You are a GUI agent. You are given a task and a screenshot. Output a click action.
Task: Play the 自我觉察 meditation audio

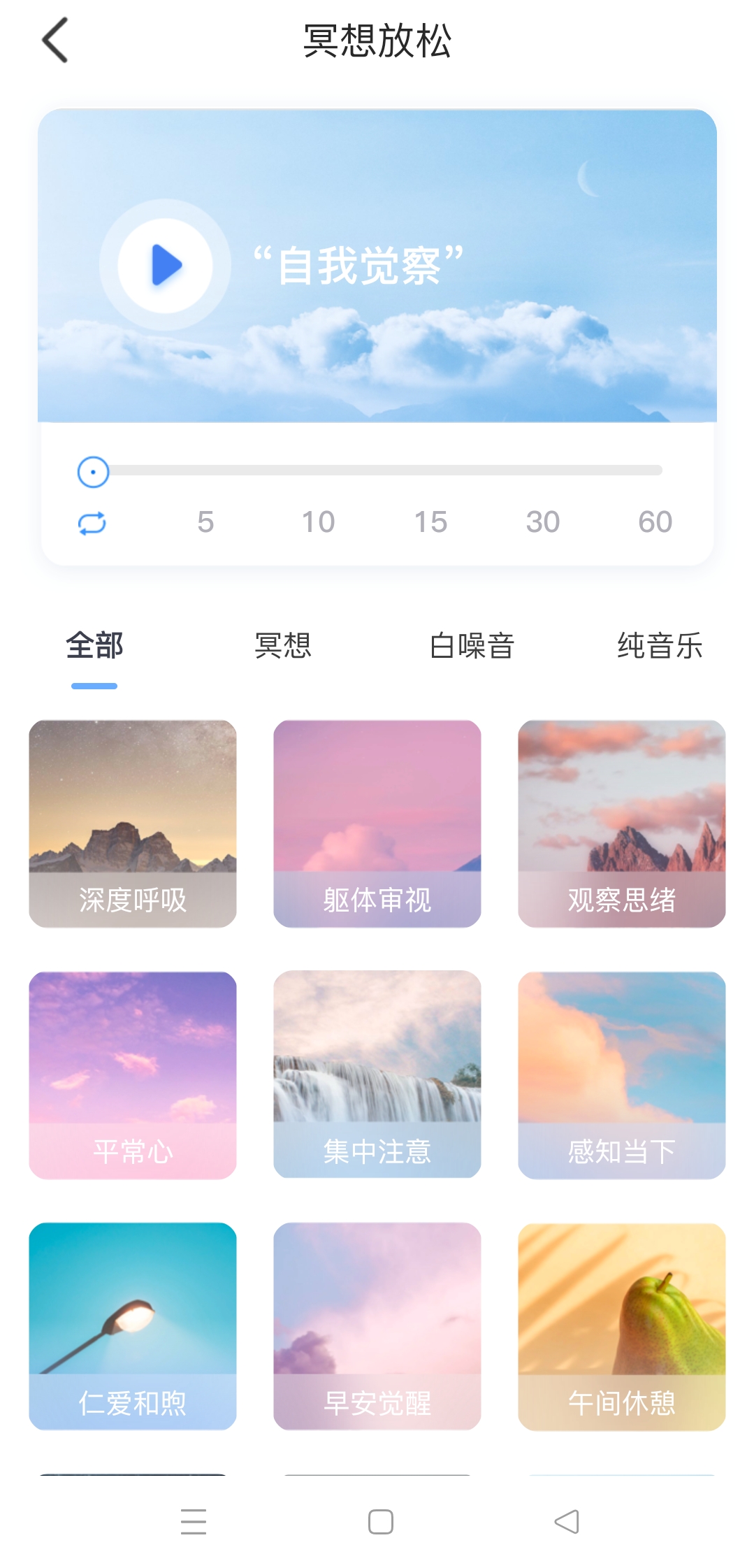[x=166, y=266]
